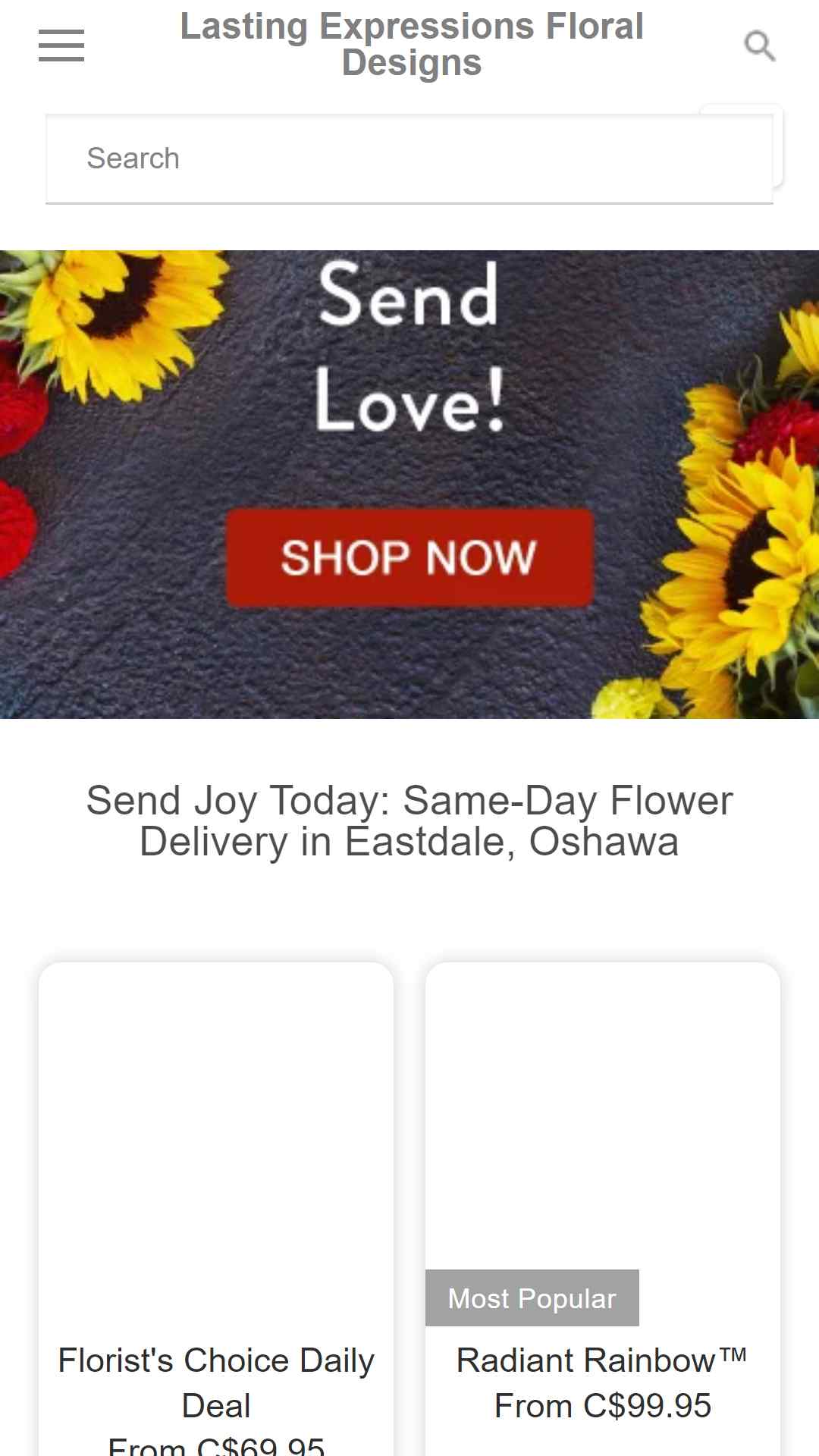
Task: Focus the Search text field
Action: coord(409,159)
